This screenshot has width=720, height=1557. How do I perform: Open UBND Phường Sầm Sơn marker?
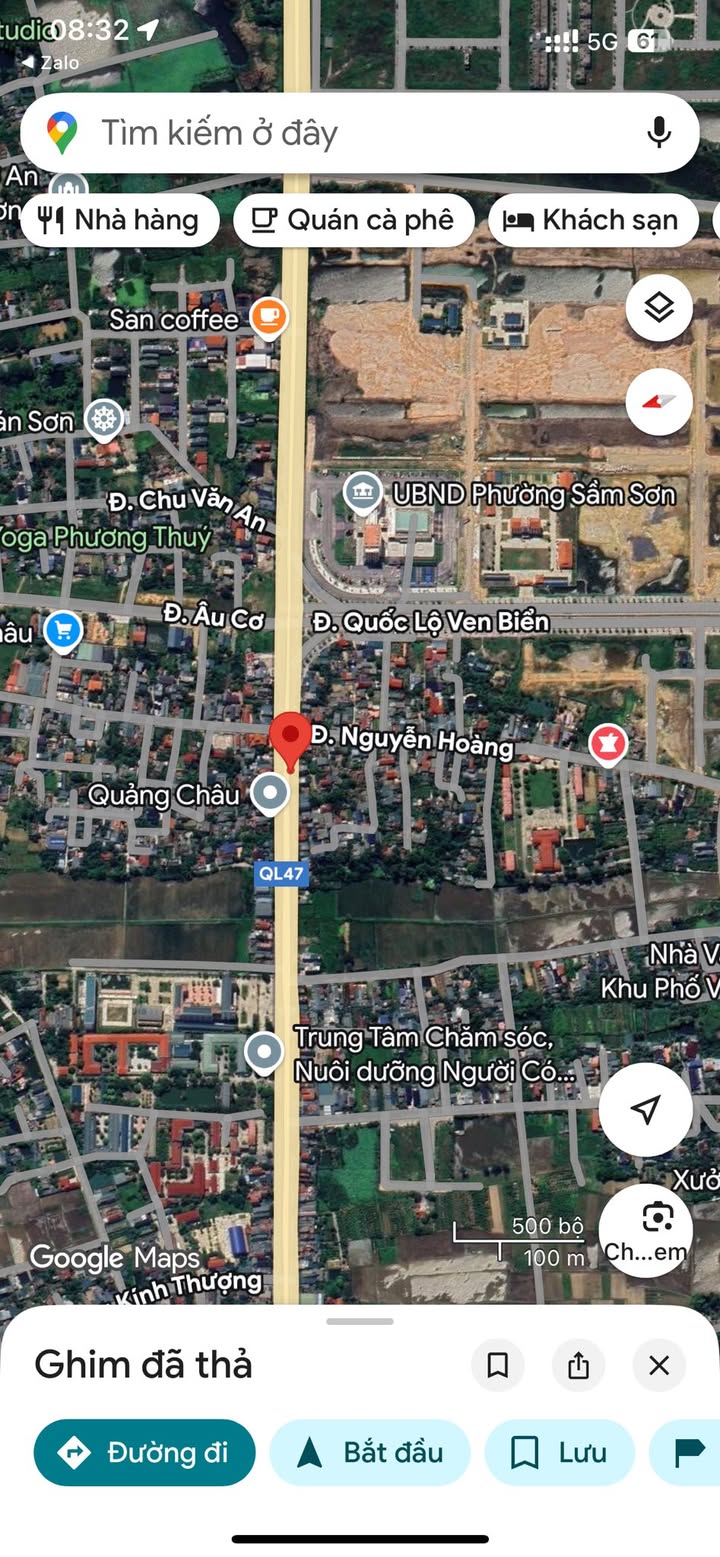point(362,492)
